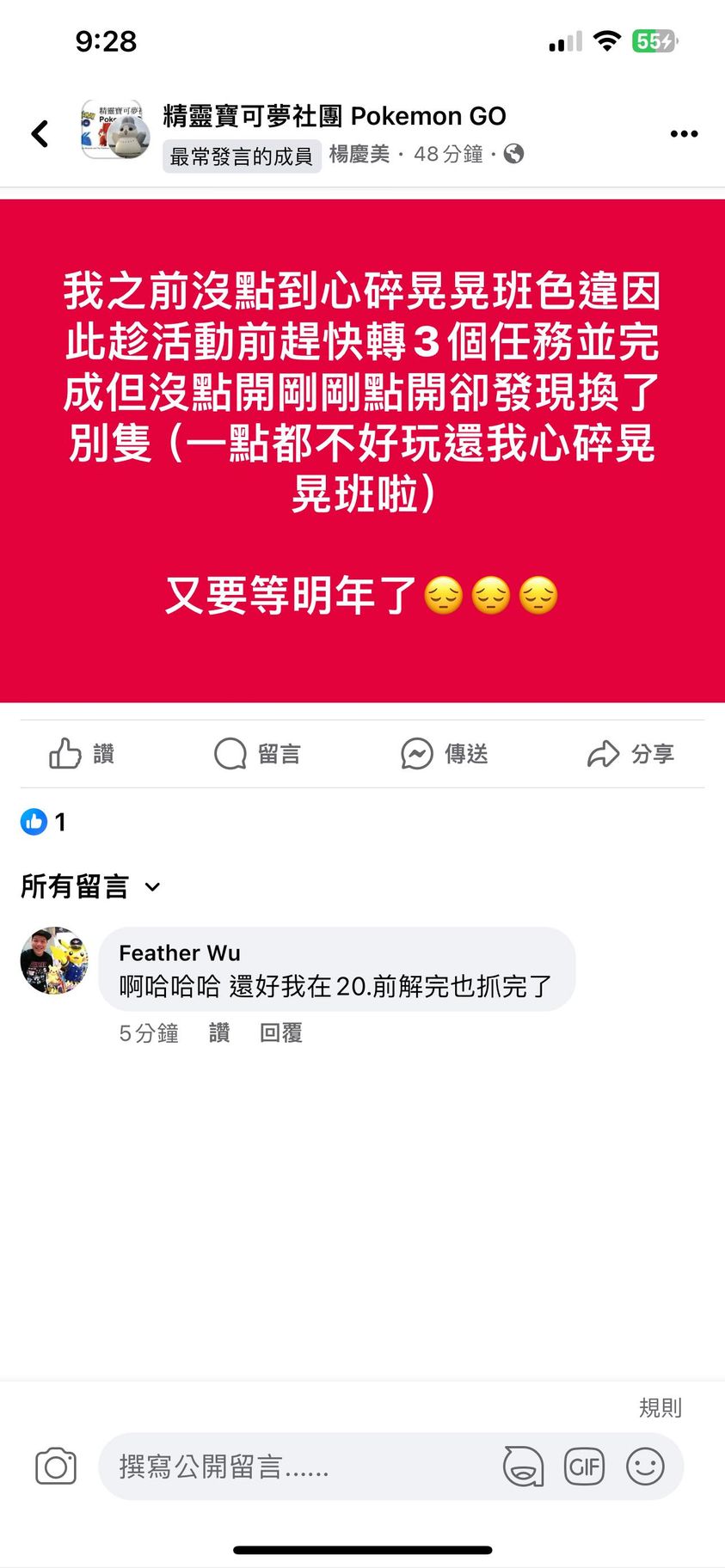Open the group 規則 link
This screenshot has height=1568, width=725.
tap(660, 1408)
